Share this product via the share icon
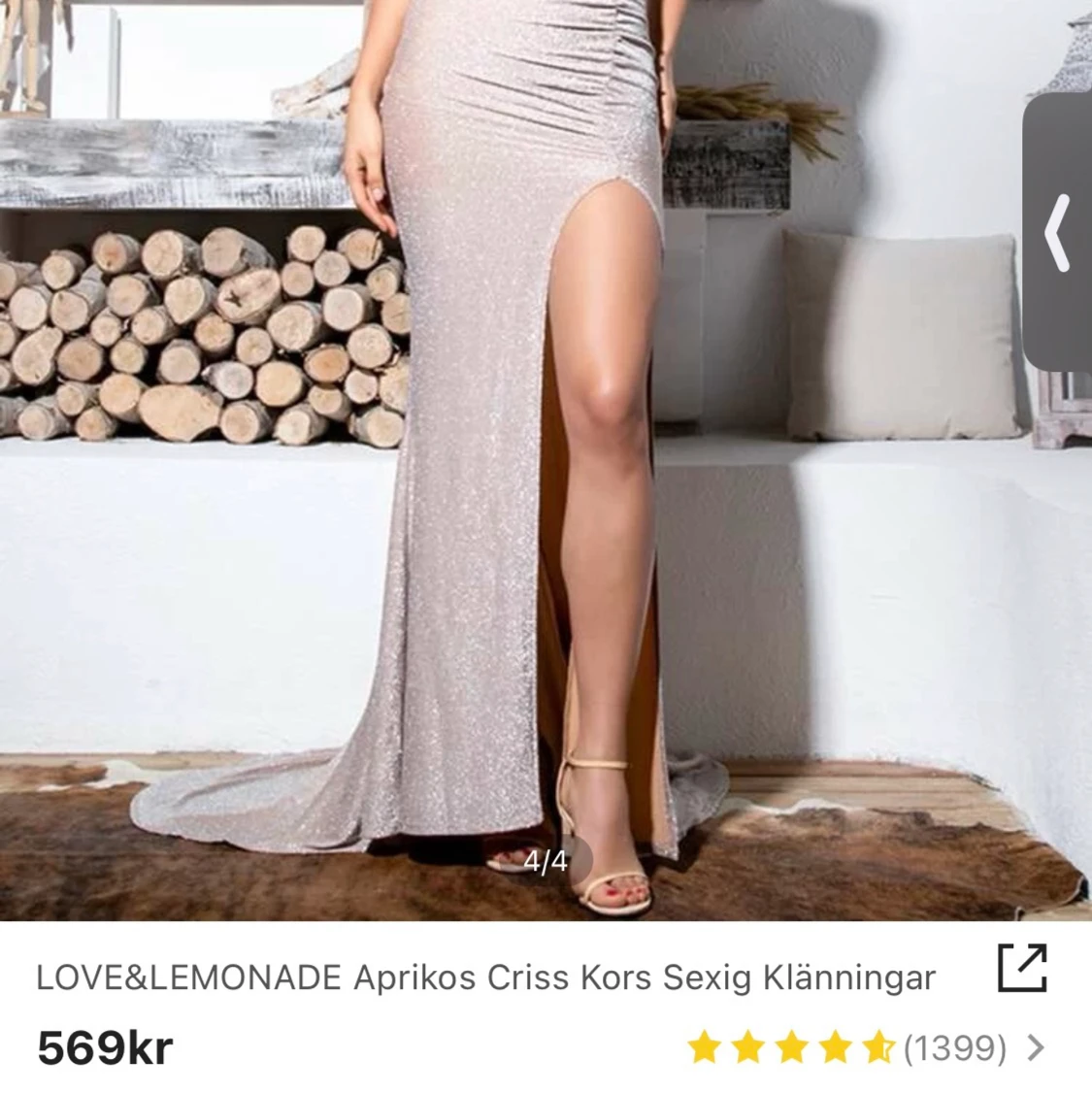This screenshot has width=1092, height=1093. 1022,968
